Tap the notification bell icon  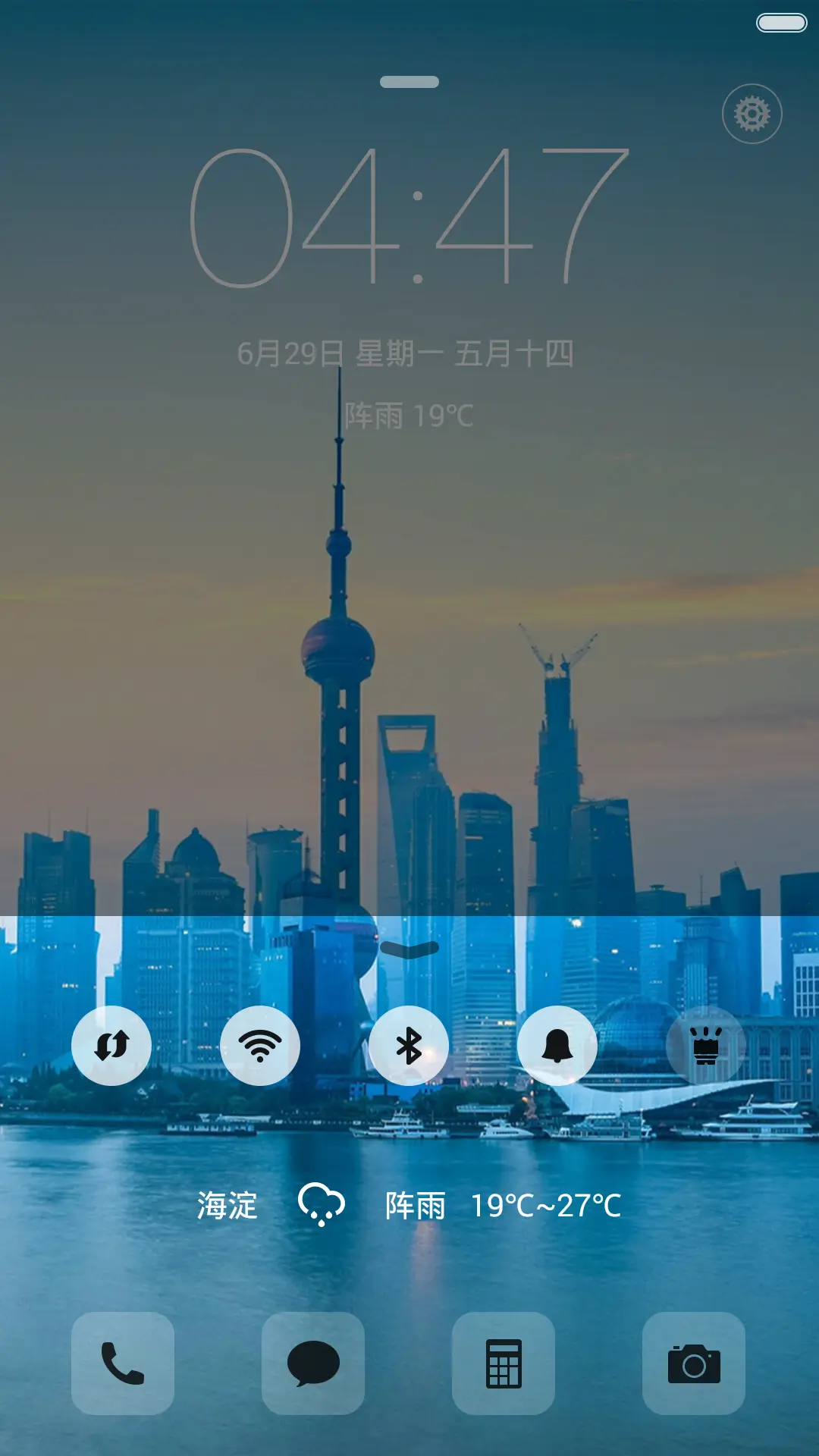[x=557, y=1045]
